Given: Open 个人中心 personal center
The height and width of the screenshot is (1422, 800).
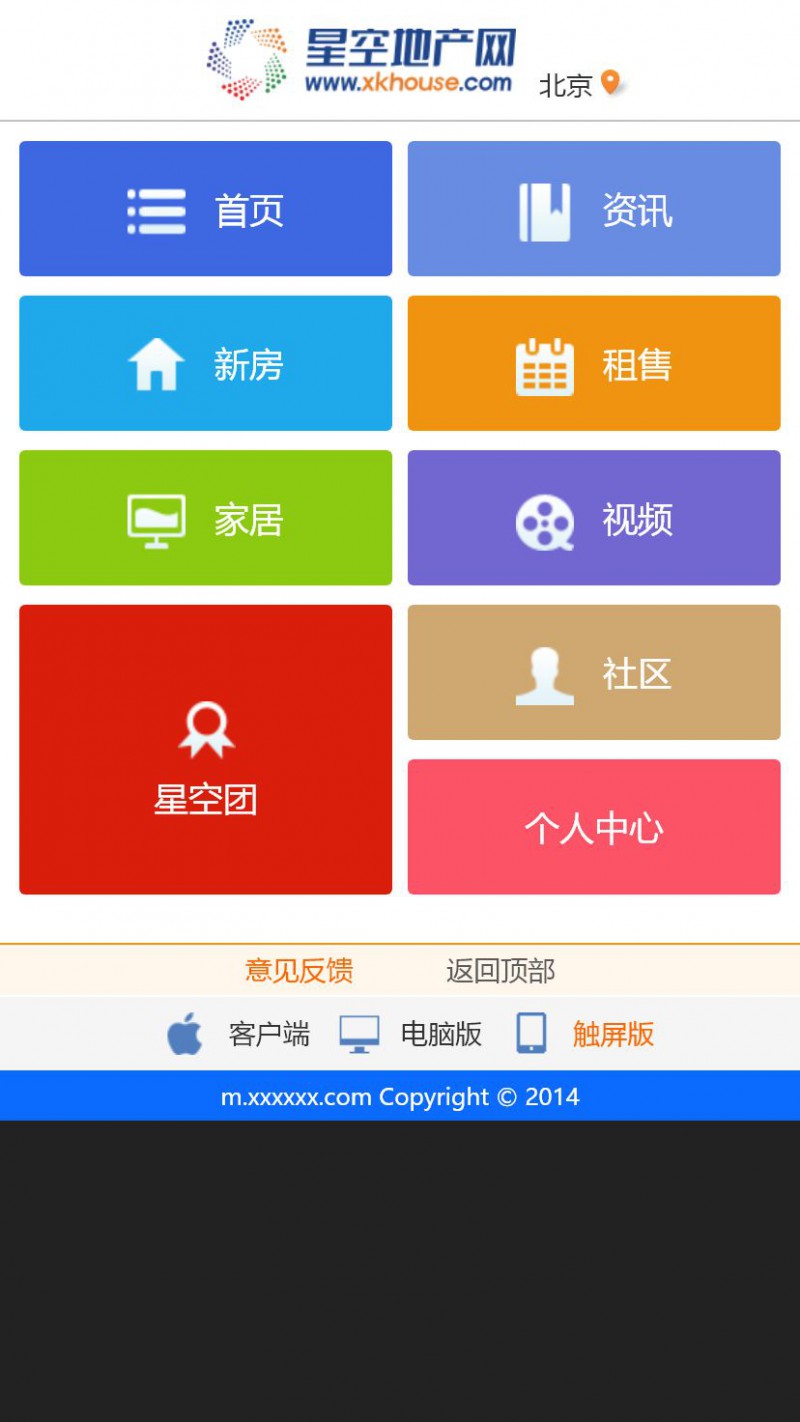Looking at the screenshot, I should (x=594, y=827).
